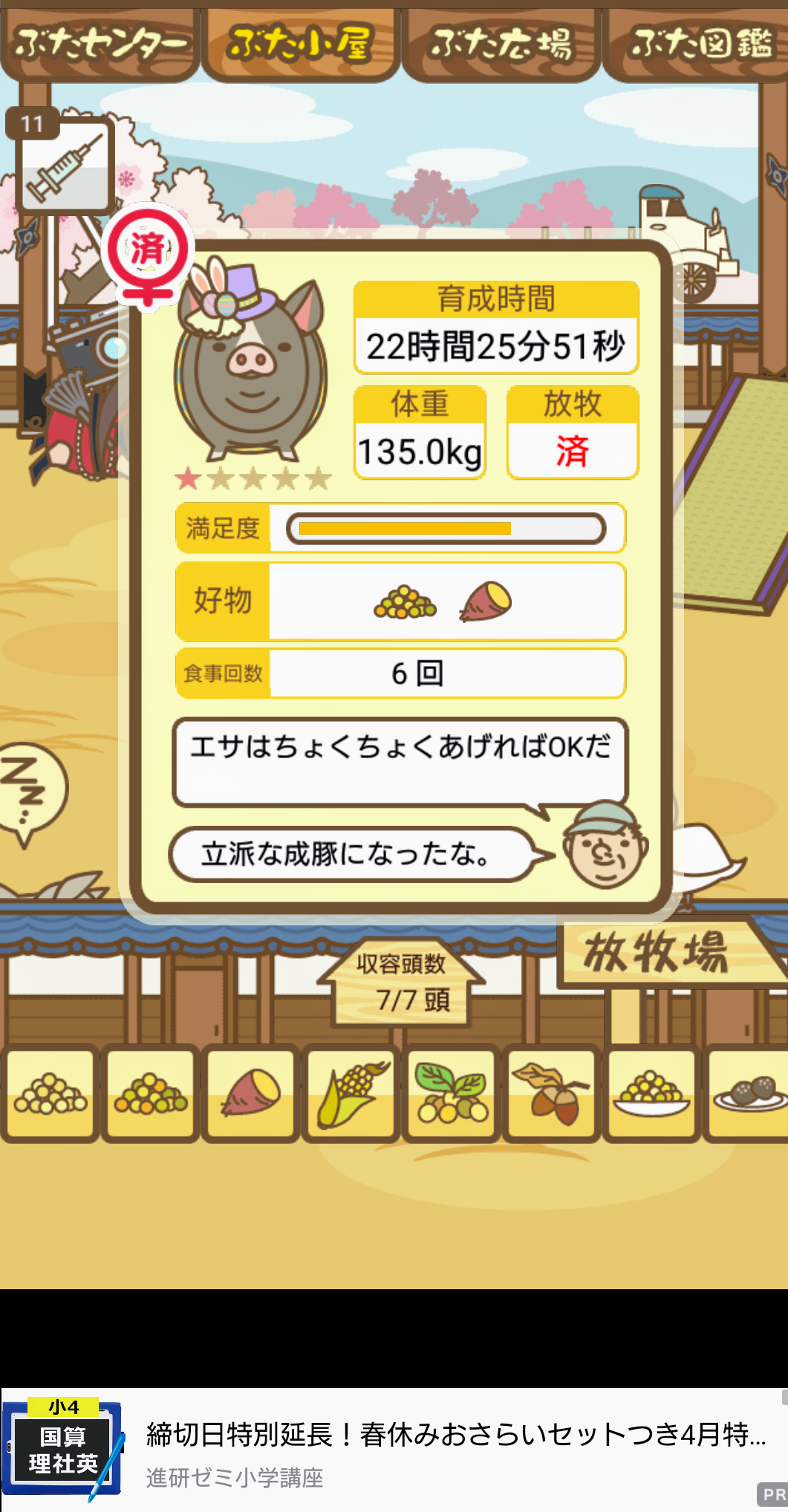788x1512 pixels.
Task: Switch to the ぶたセンター tab
Action: 100,45
